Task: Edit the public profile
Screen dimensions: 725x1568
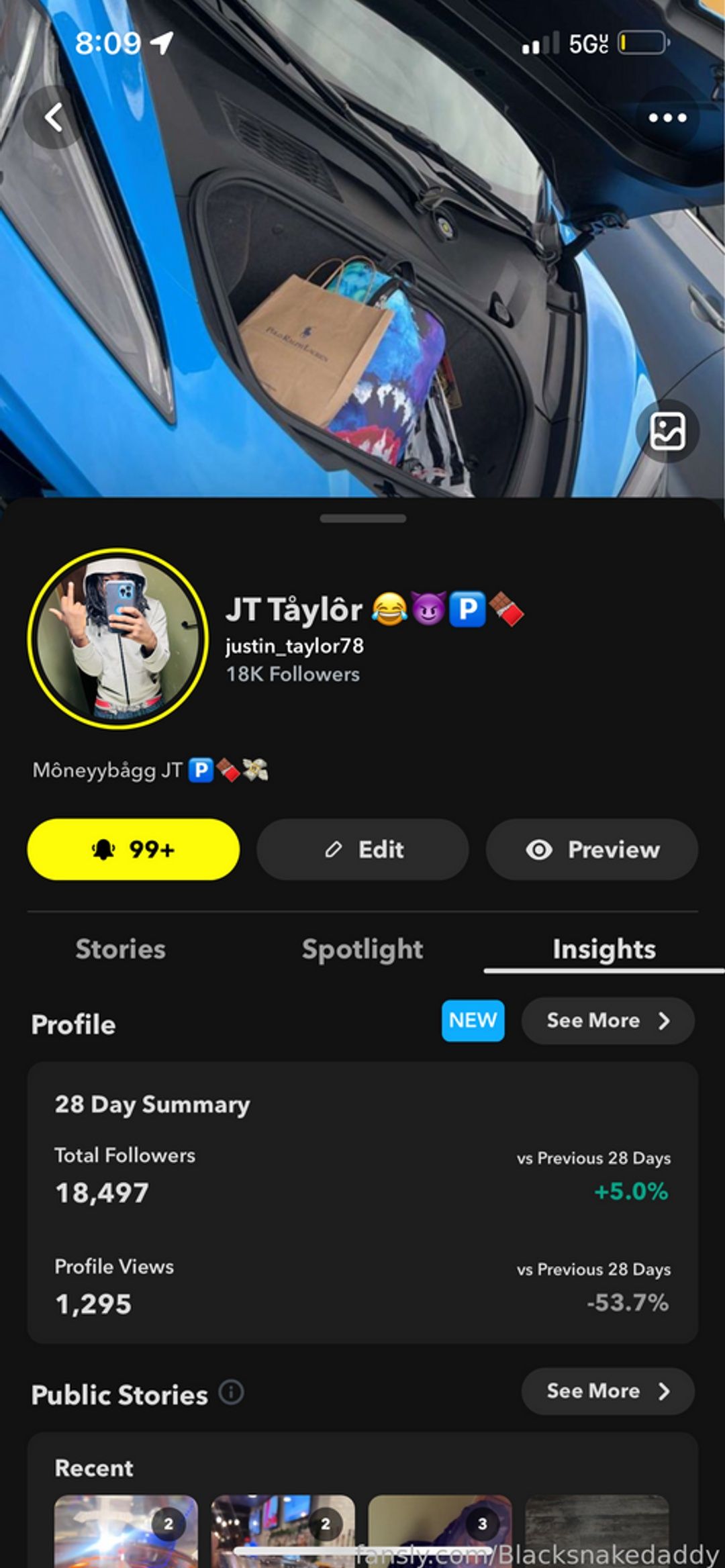Action: click(362, 849)
